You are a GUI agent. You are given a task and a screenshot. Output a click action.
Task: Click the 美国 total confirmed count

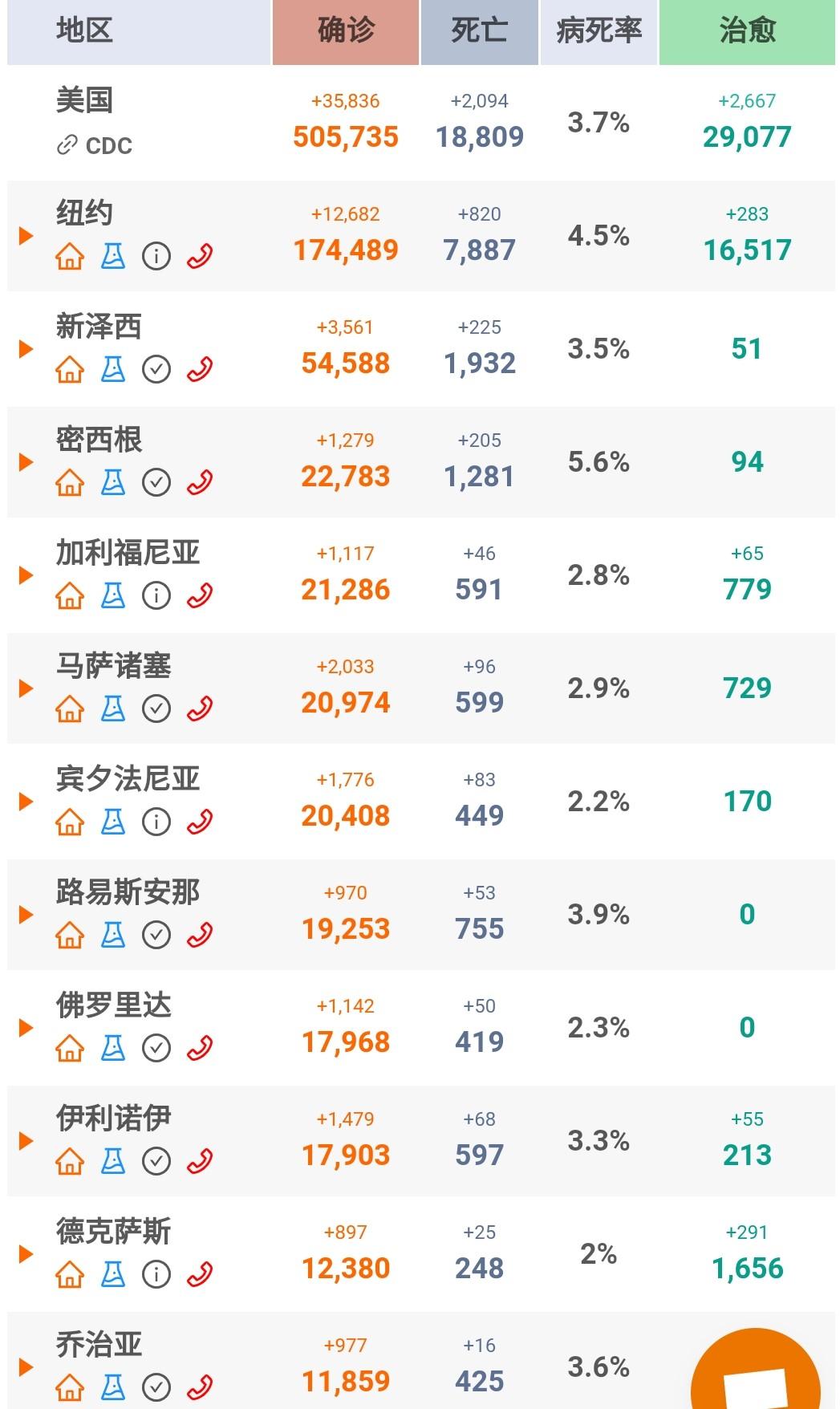point(345,136)
